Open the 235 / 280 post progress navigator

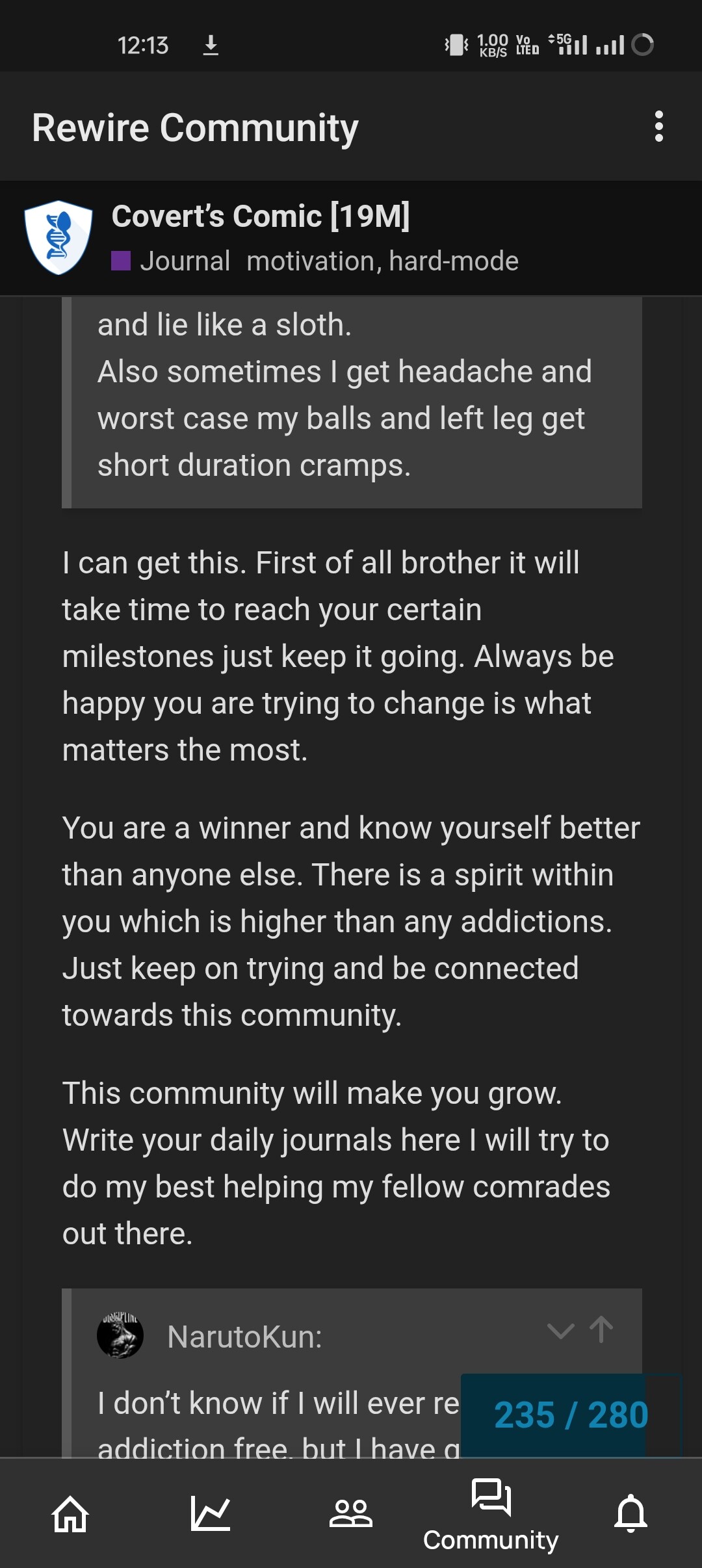tap(571, 1415)
